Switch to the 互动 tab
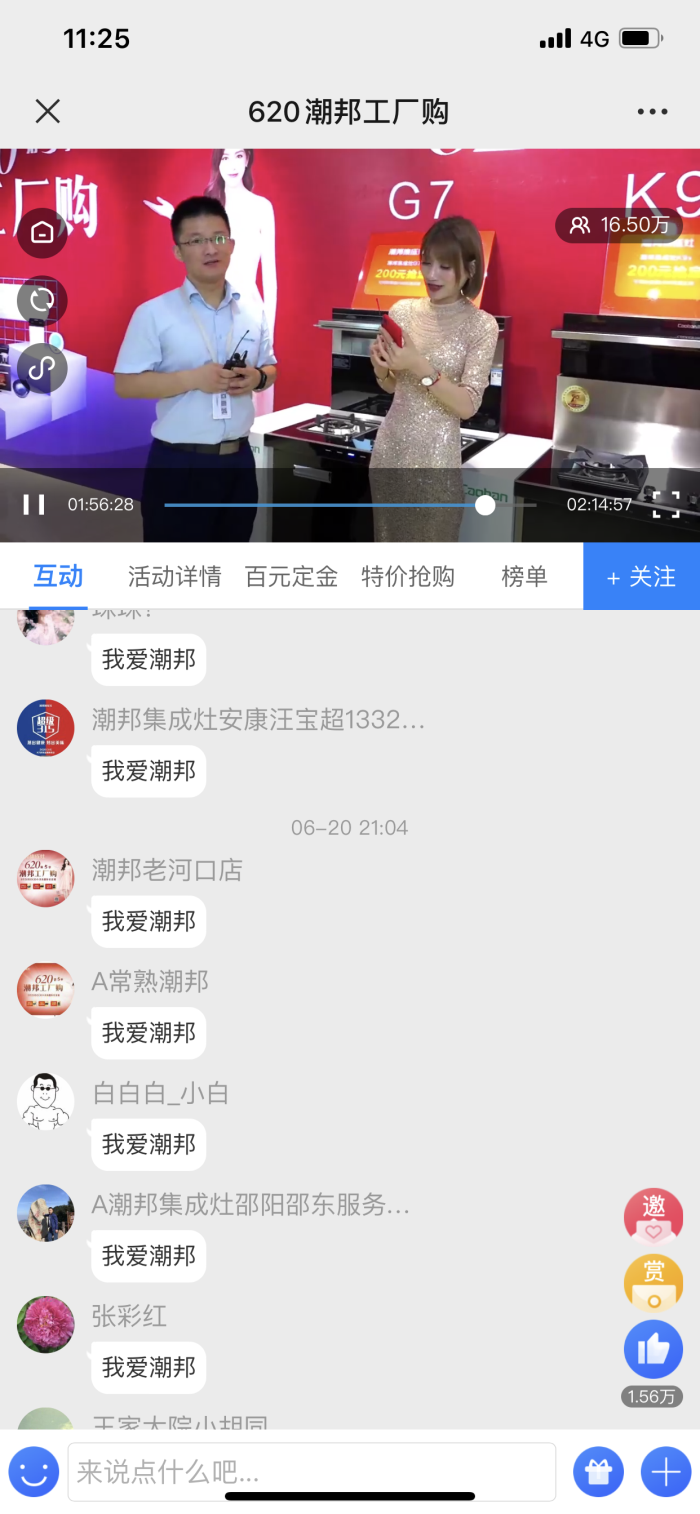 [x=58, y=577]
